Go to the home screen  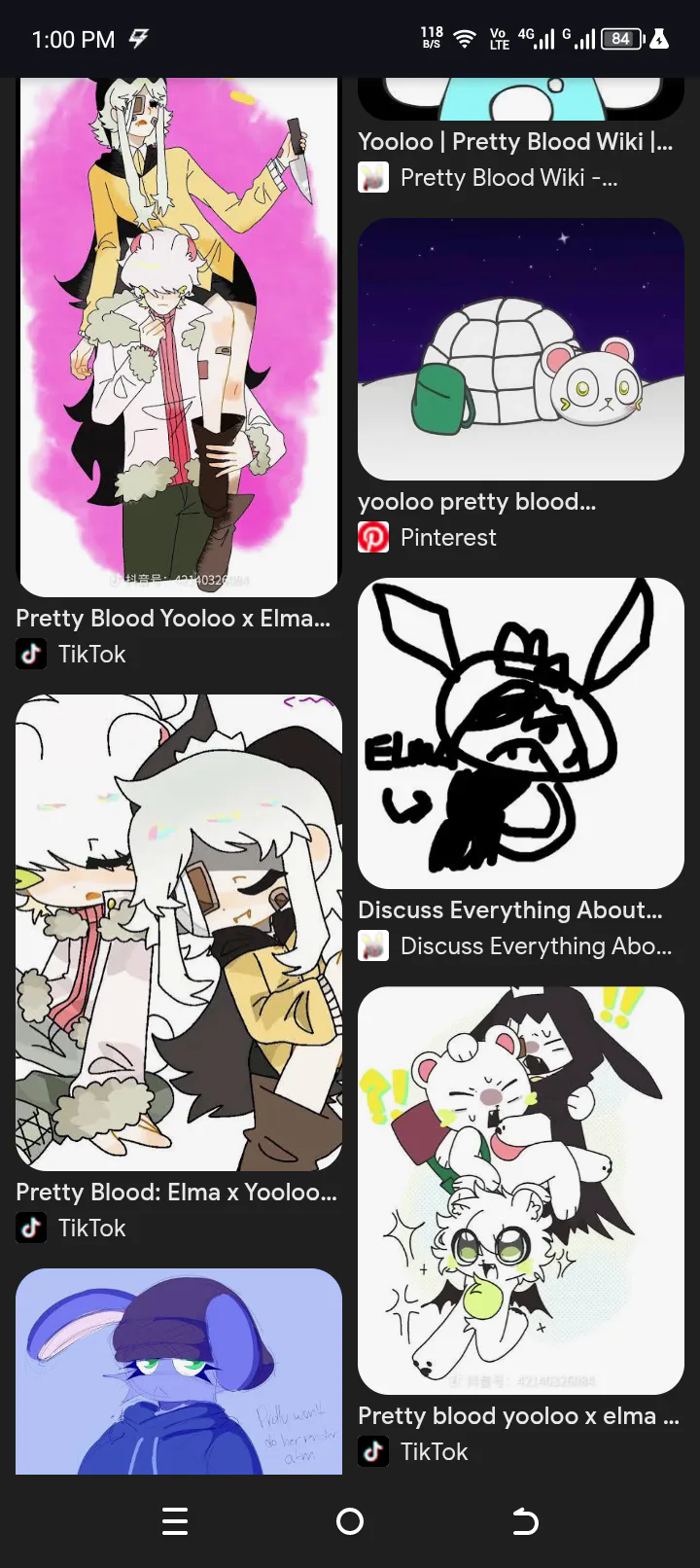(350, 1521)
